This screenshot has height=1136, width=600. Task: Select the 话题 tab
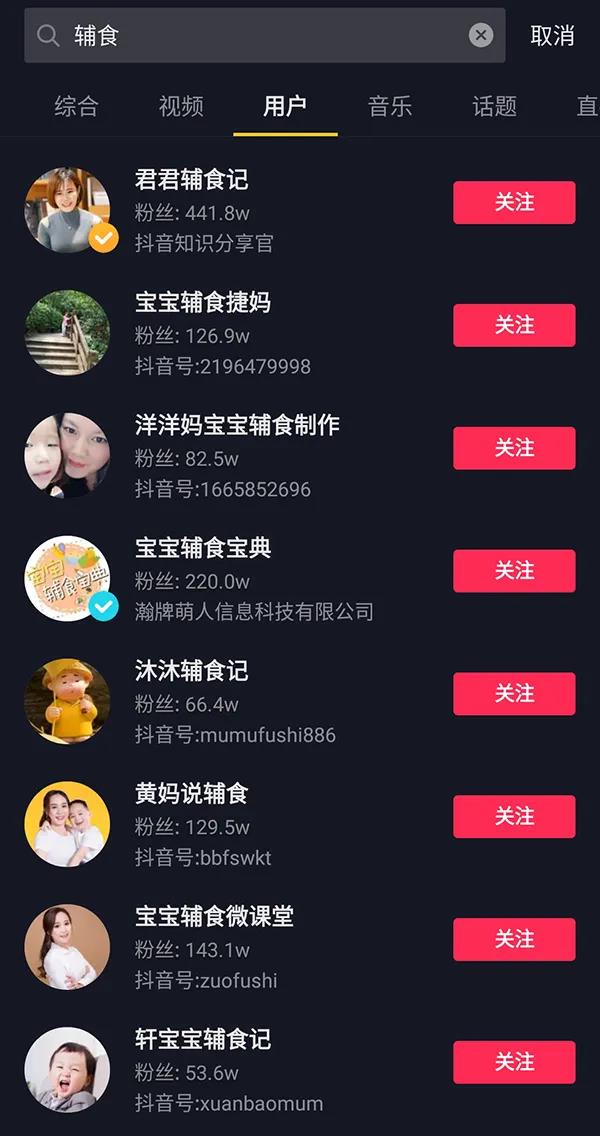(x=494, y=106)
